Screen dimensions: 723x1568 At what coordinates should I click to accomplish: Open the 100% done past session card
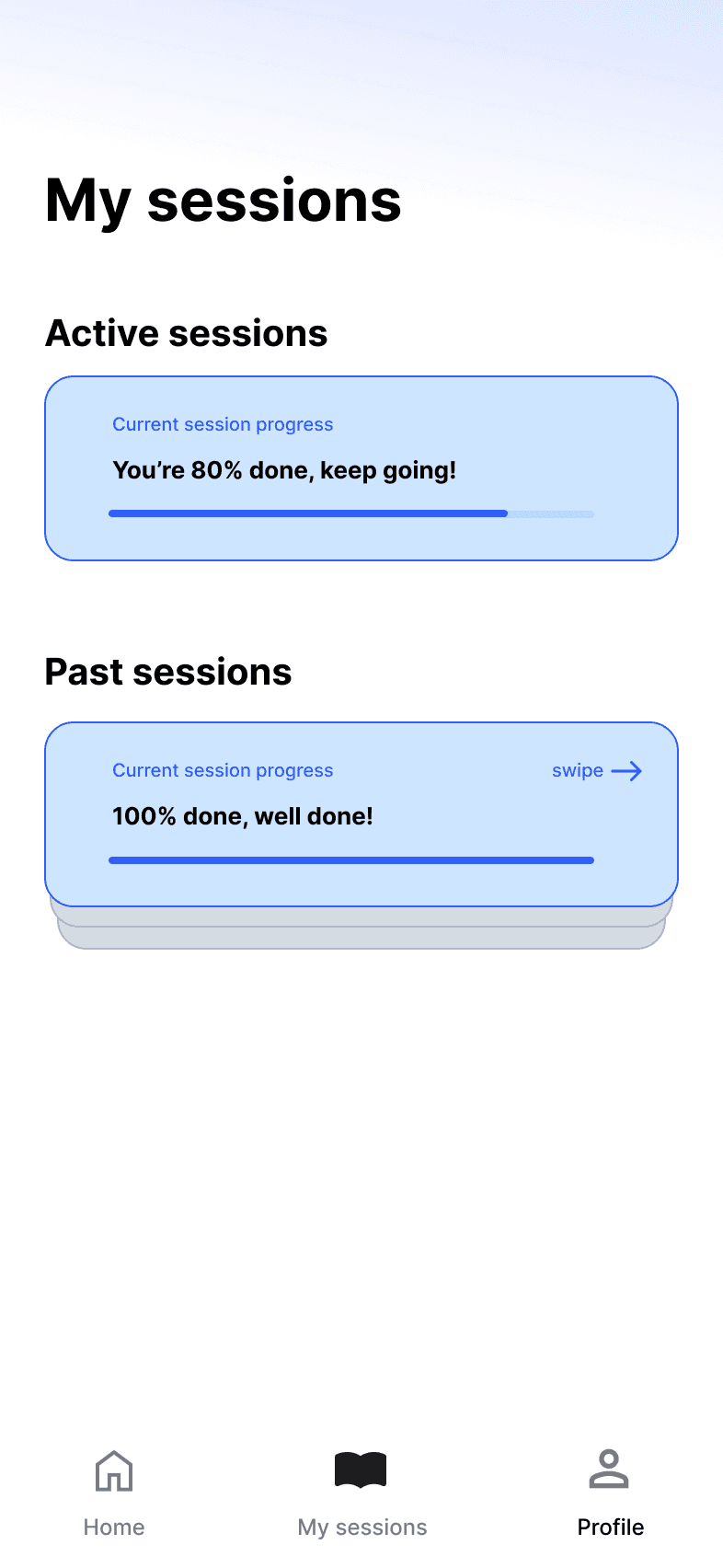(x=361, y=814)
